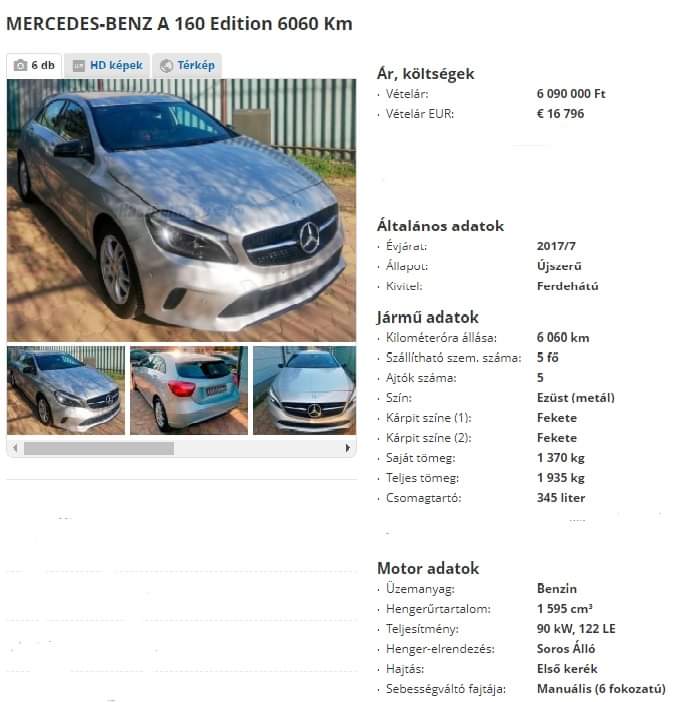Select the first front-side view thumbnail
Viewport: 675px width, 702px height.
tap(66, 390)
